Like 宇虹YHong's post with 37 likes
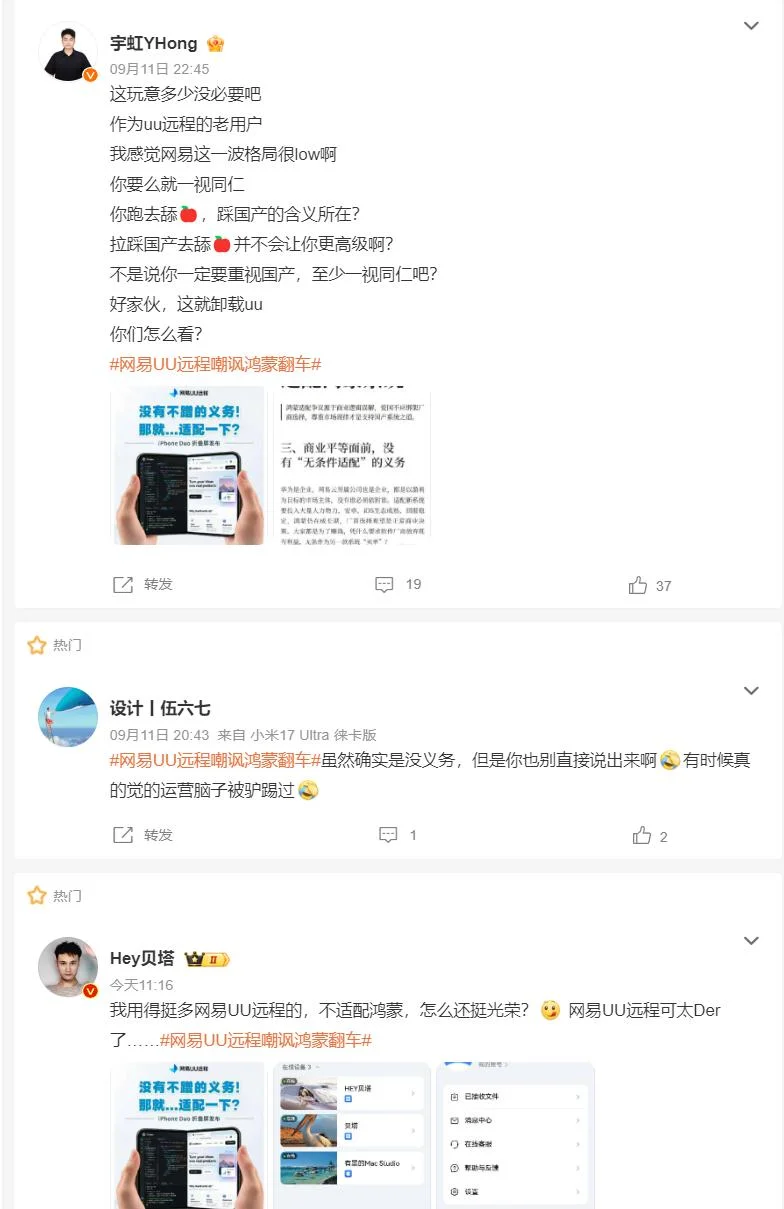This screenshot has height=1209, width=784. pyautogui.click(x=650, y=586)
